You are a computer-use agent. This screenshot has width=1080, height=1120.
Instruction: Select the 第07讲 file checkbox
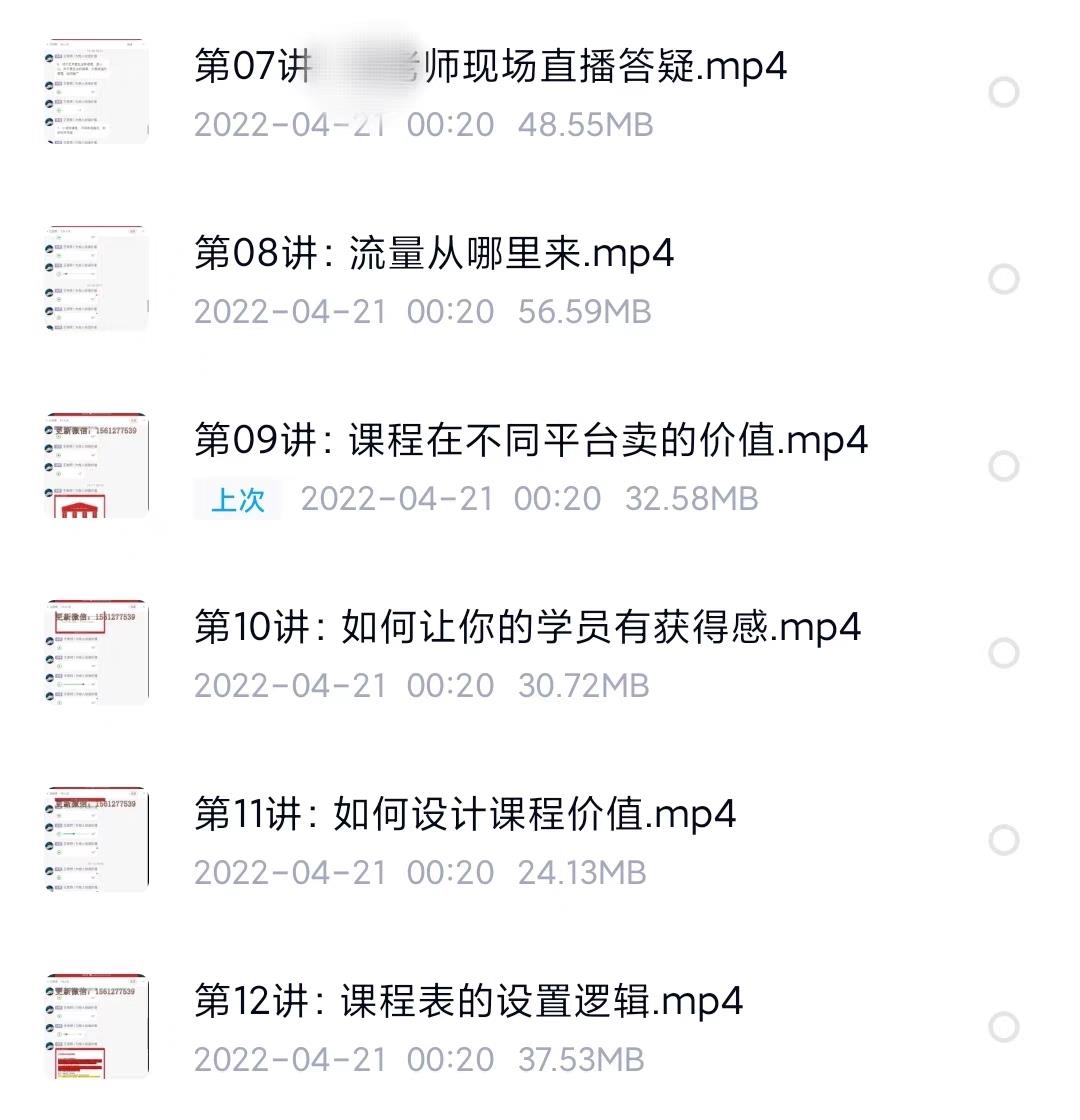(x=1003, y=93)
